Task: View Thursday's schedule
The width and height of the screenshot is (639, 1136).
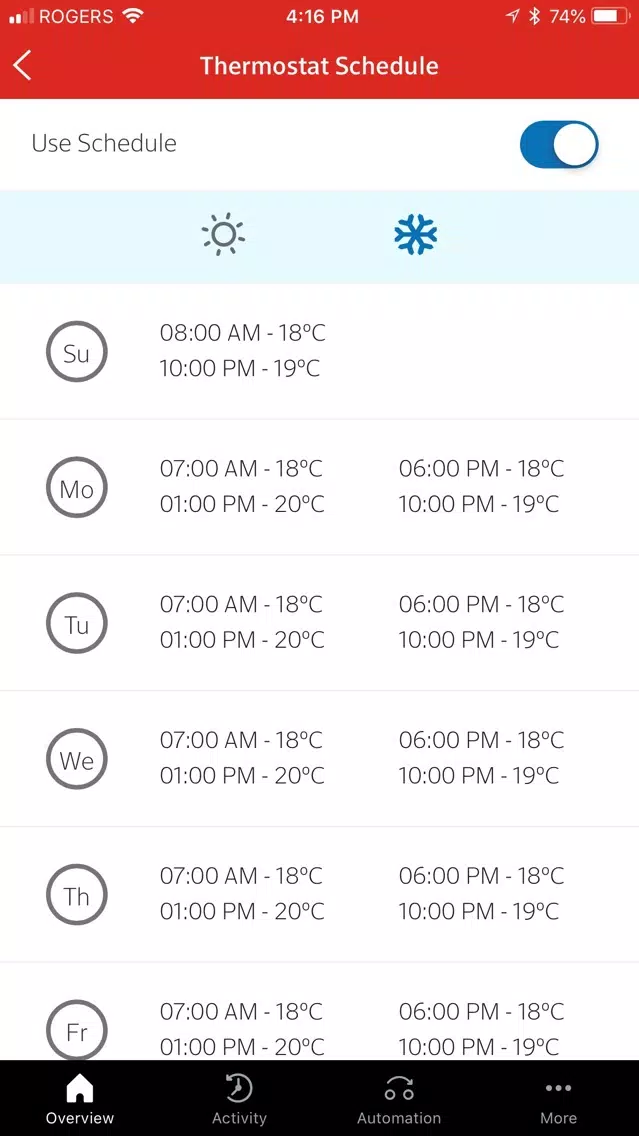Action: [x=320, y=894]
